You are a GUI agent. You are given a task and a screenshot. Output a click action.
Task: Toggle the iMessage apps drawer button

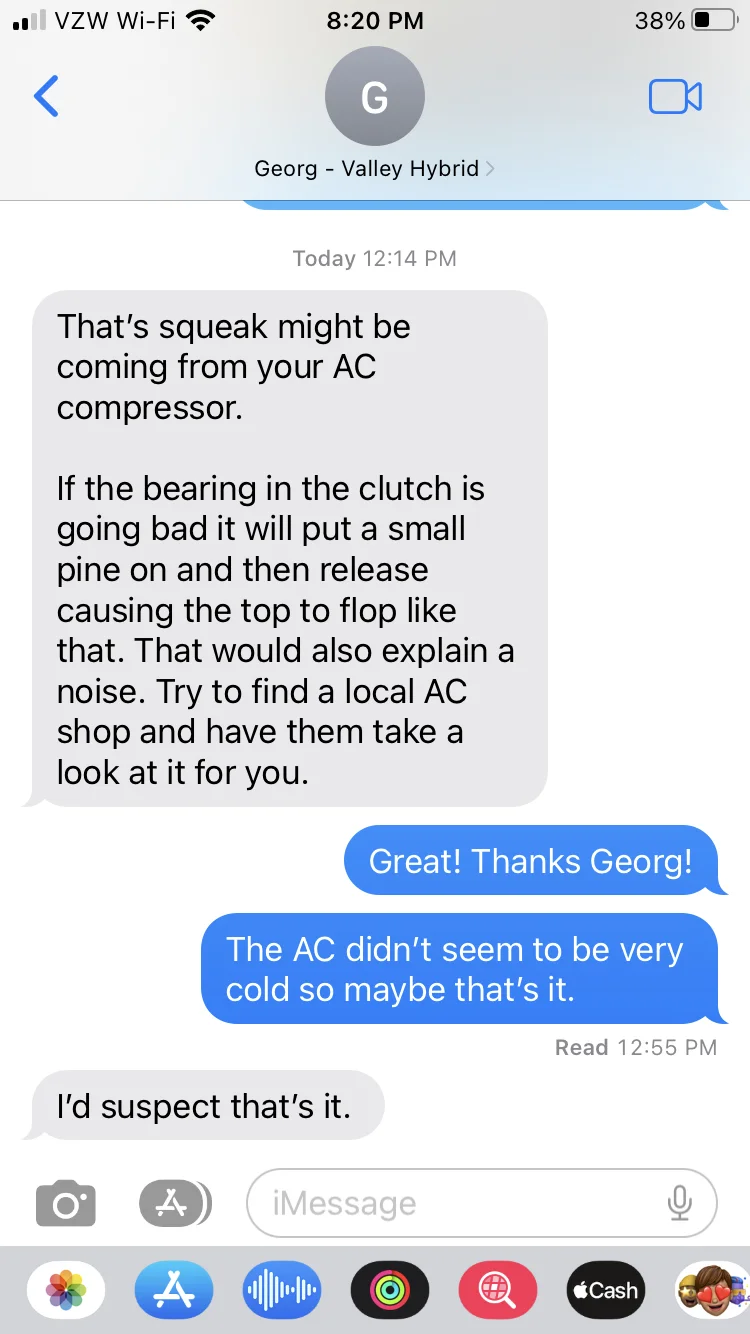click(174, 1203)
